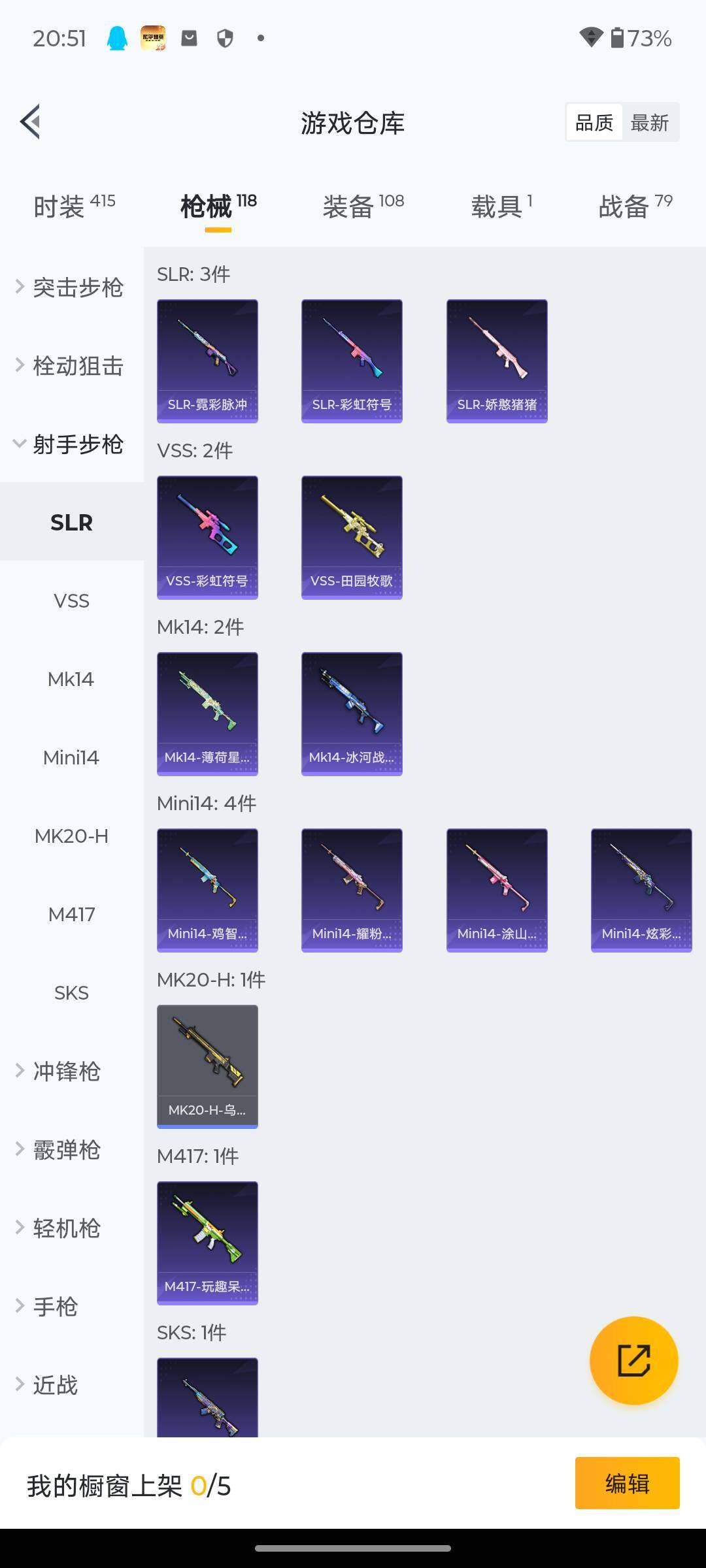The width and height of the screenshot is (706, 1568).
Task: Sort by 最新
Action: [x=649, y=123]
